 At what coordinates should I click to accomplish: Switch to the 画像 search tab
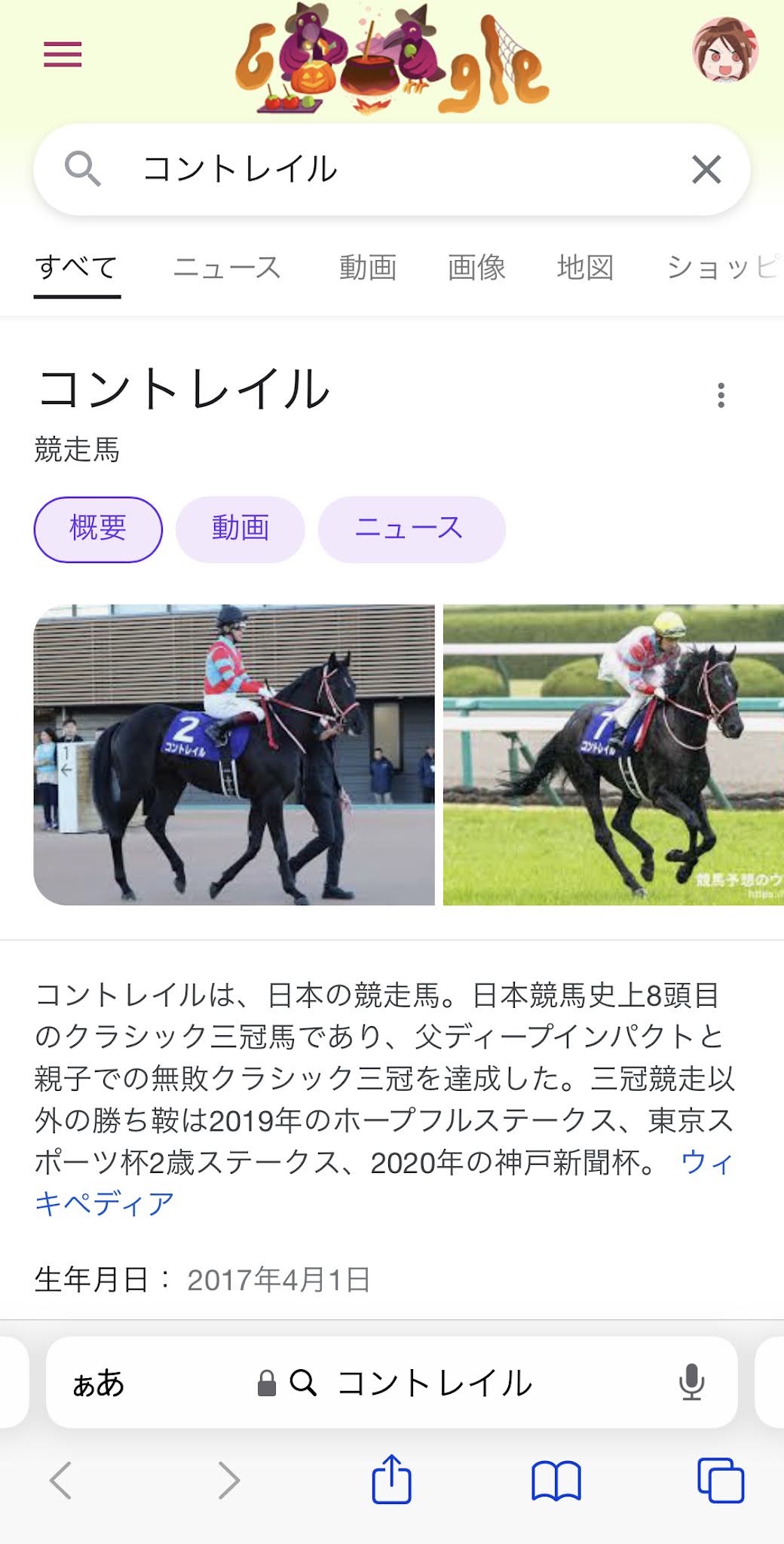(x=476, y=268)
